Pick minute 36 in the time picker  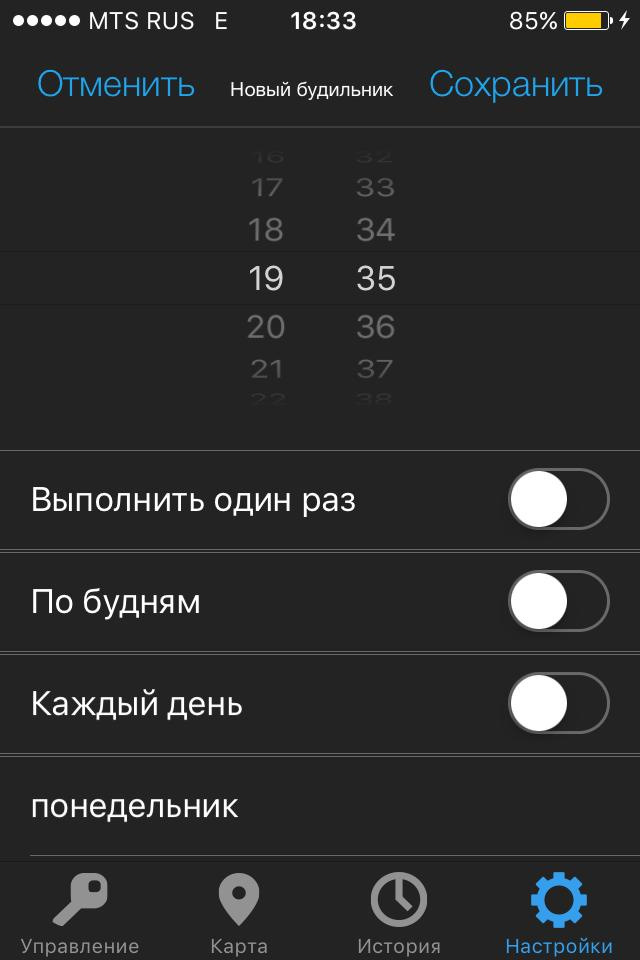coord(376,327)
